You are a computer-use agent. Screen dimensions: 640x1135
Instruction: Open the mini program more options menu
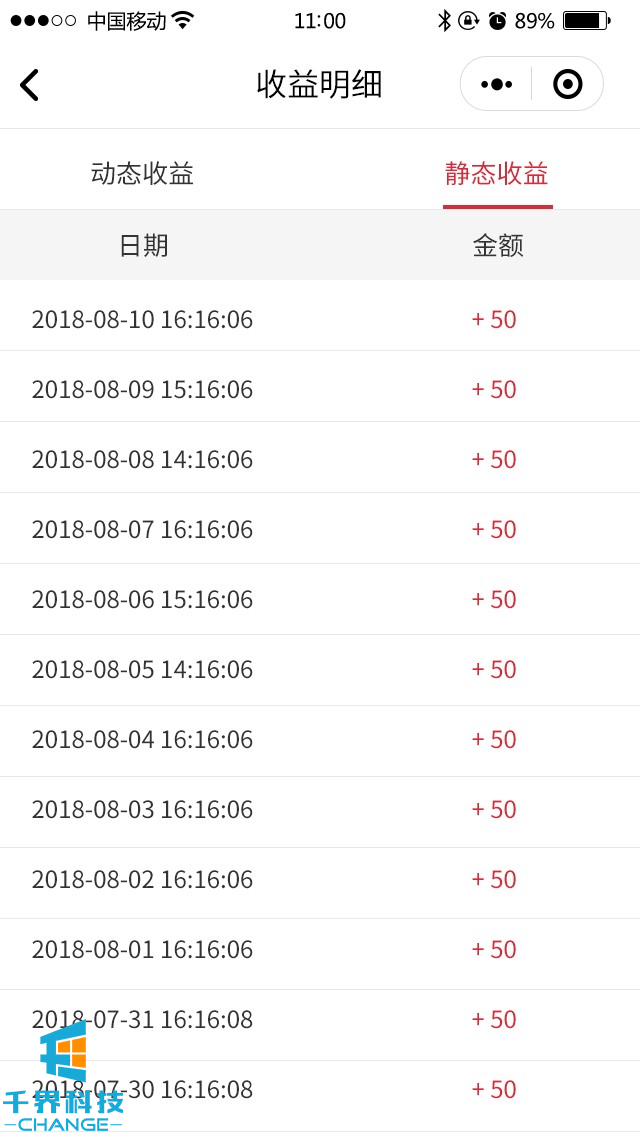point(497,84)
